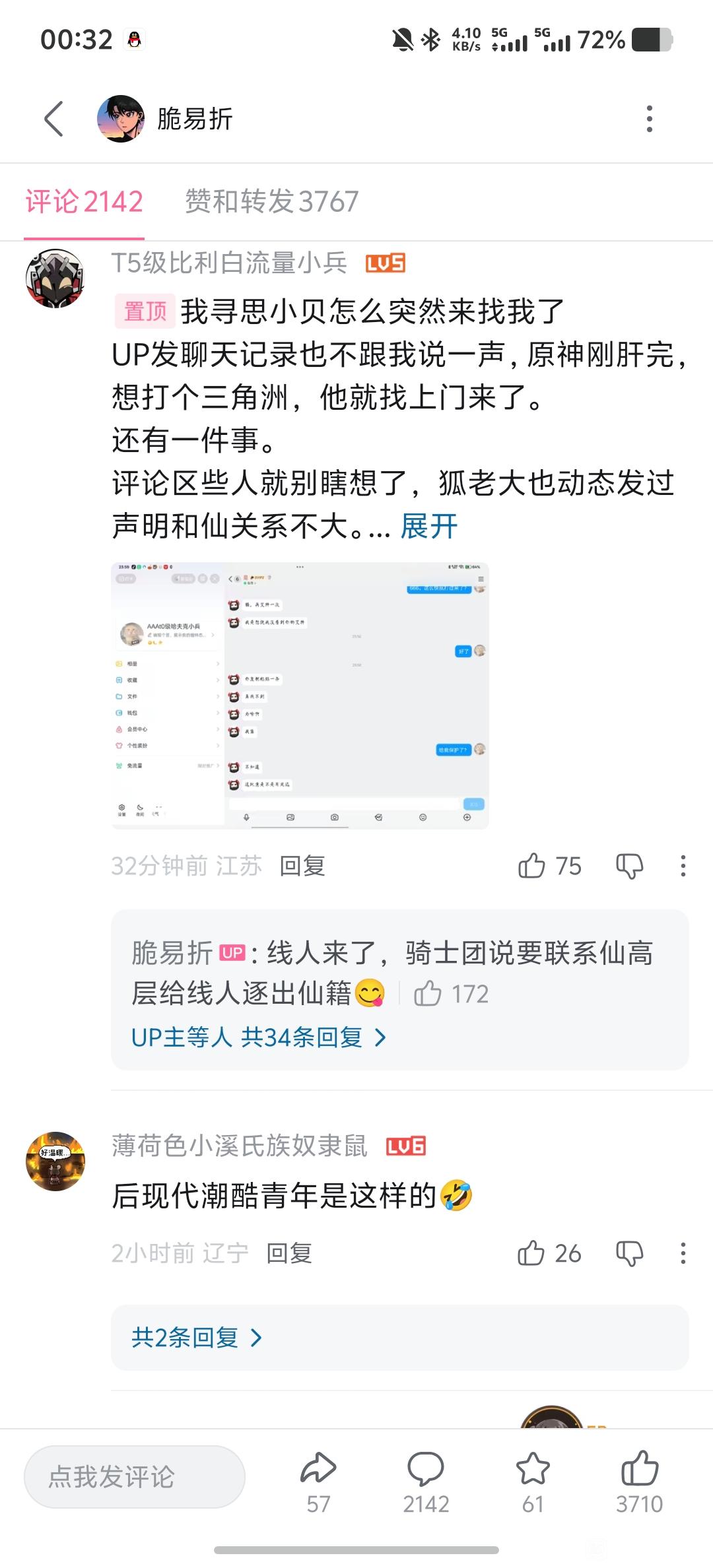Screen dimensions: 713x1568
Task: Switch to the 赞和转发 3767 tab
Action: 271,201
